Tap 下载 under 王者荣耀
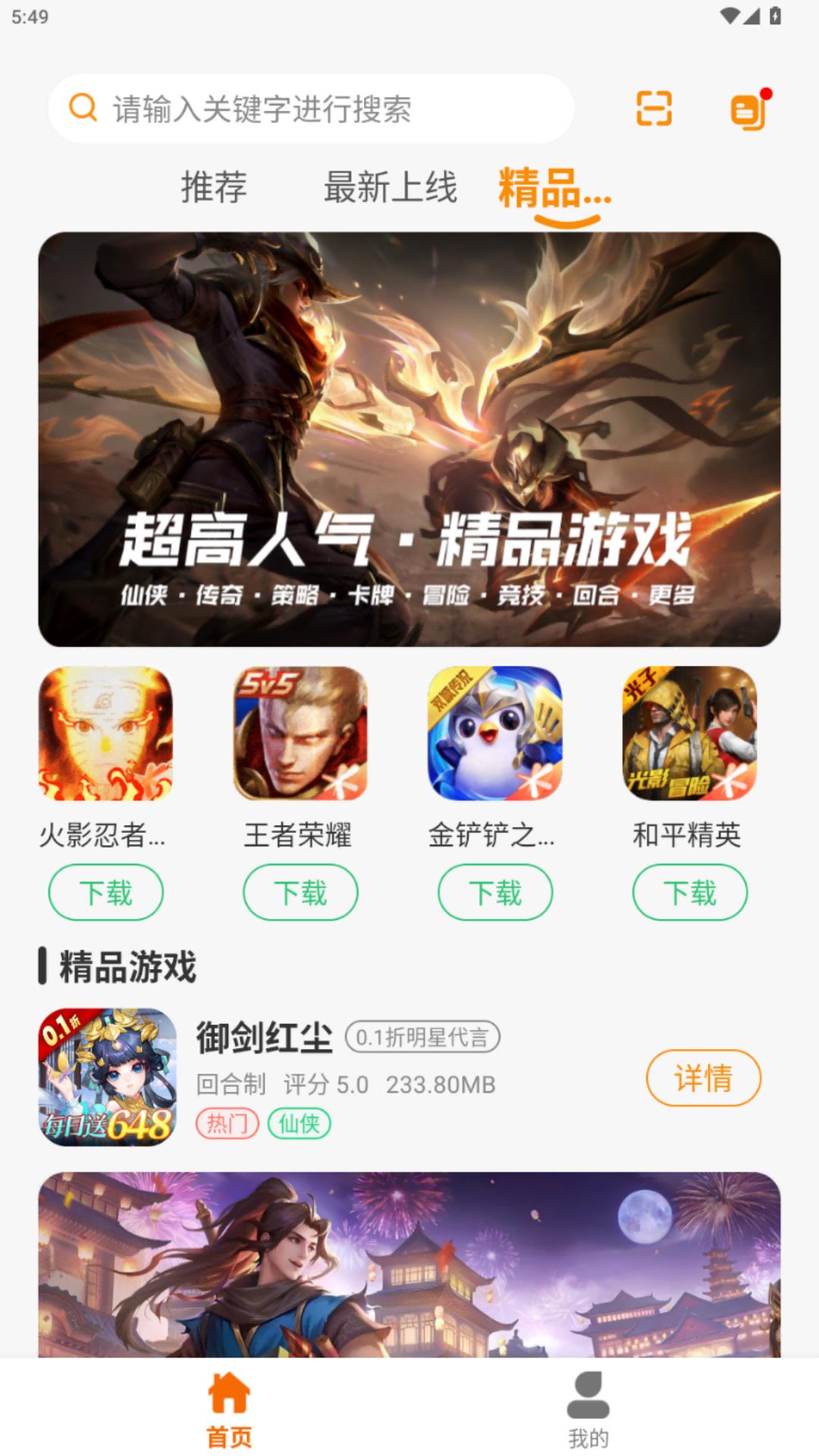819x1456 pixels. 300,893
